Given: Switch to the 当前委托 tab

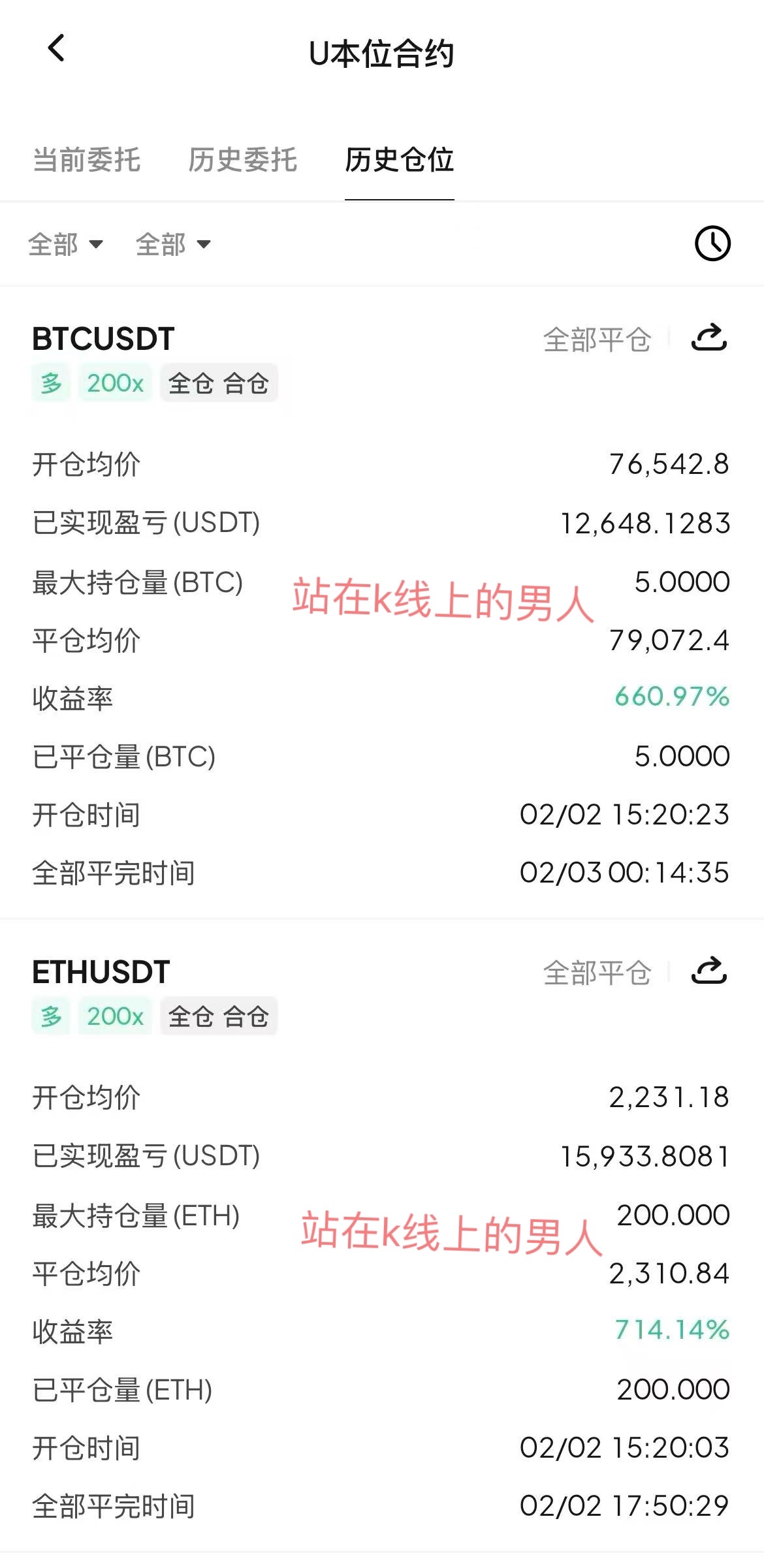Looking at the screenshot, I should click(x=87, y=160).
